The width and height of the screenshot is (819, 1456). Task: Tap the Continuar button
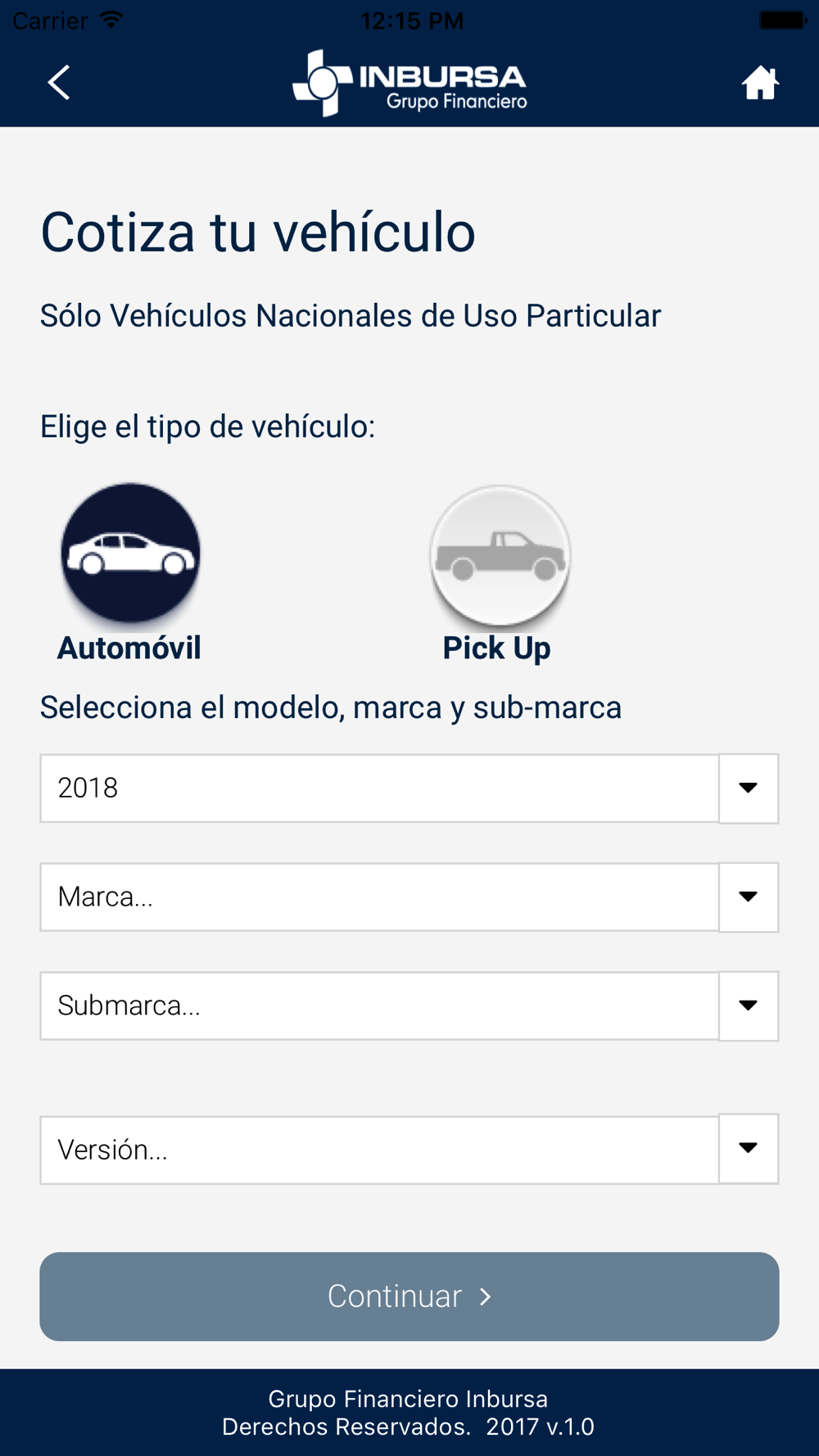click(409, 1296)
